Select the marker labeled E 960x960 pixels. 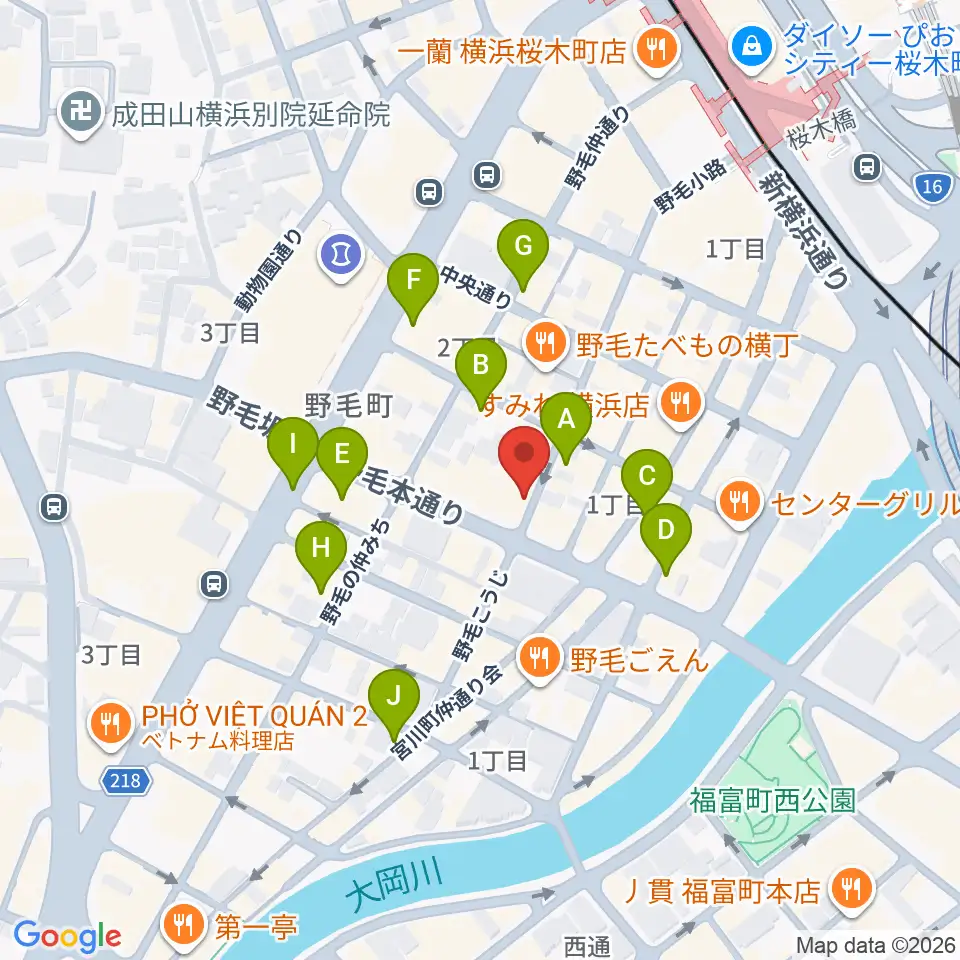[342, 463]
